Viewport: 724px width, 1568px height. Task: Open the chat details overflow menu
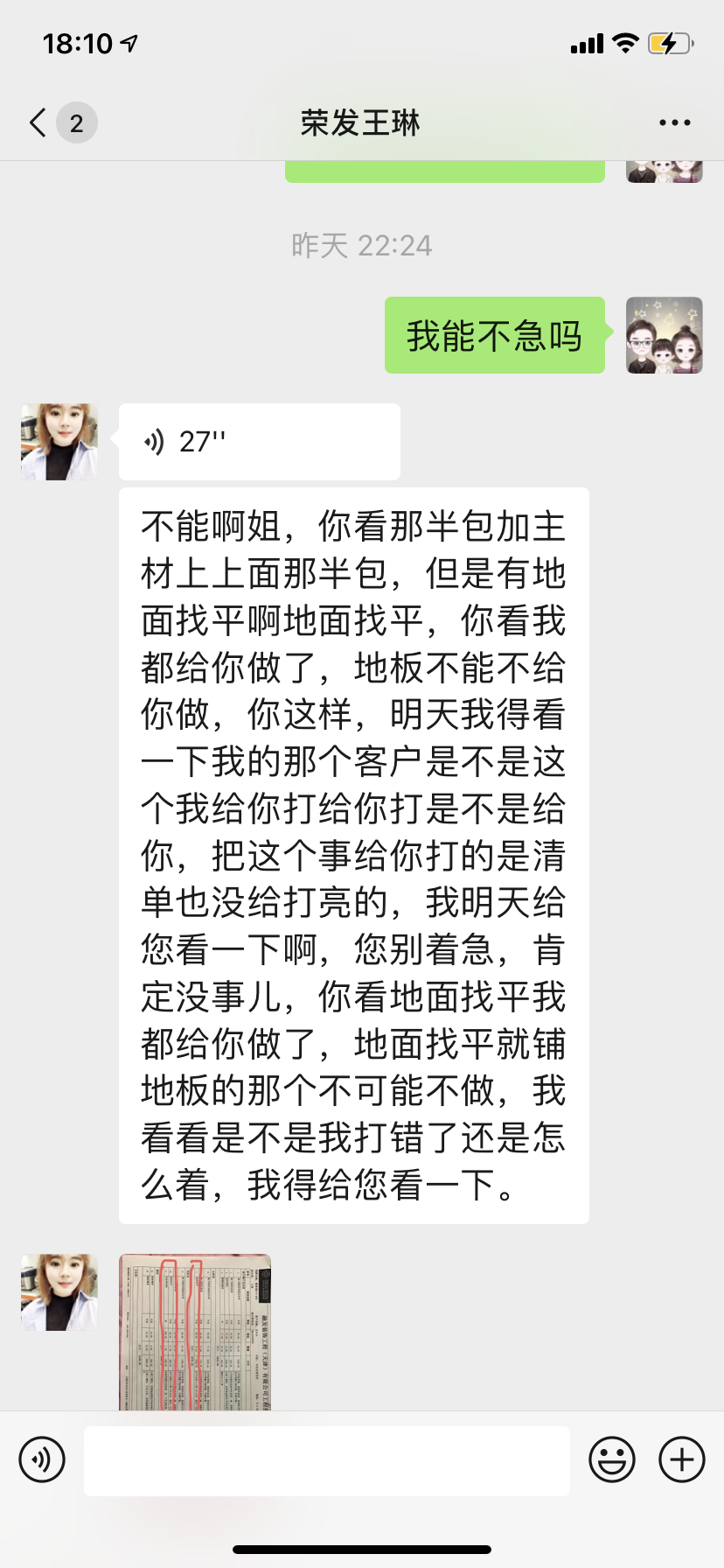tap(674, 122)
